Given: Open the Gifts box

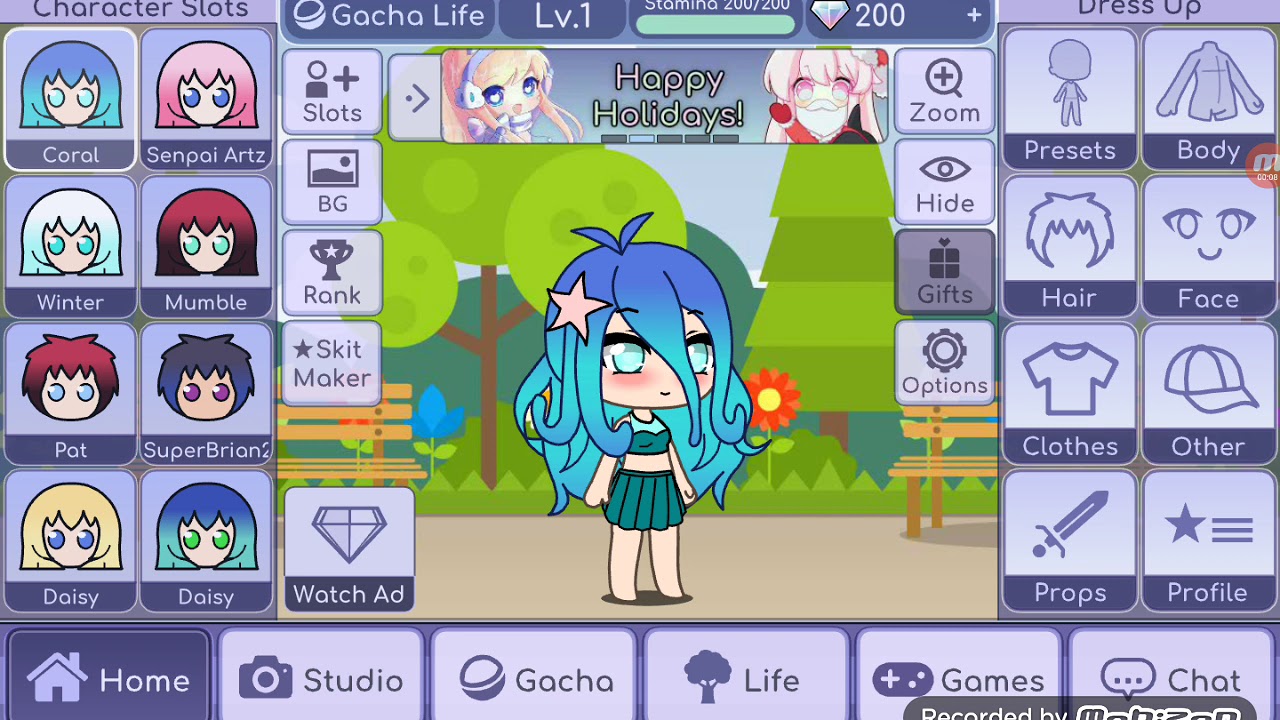Looking at the screenshot, I should pos(944,273).
